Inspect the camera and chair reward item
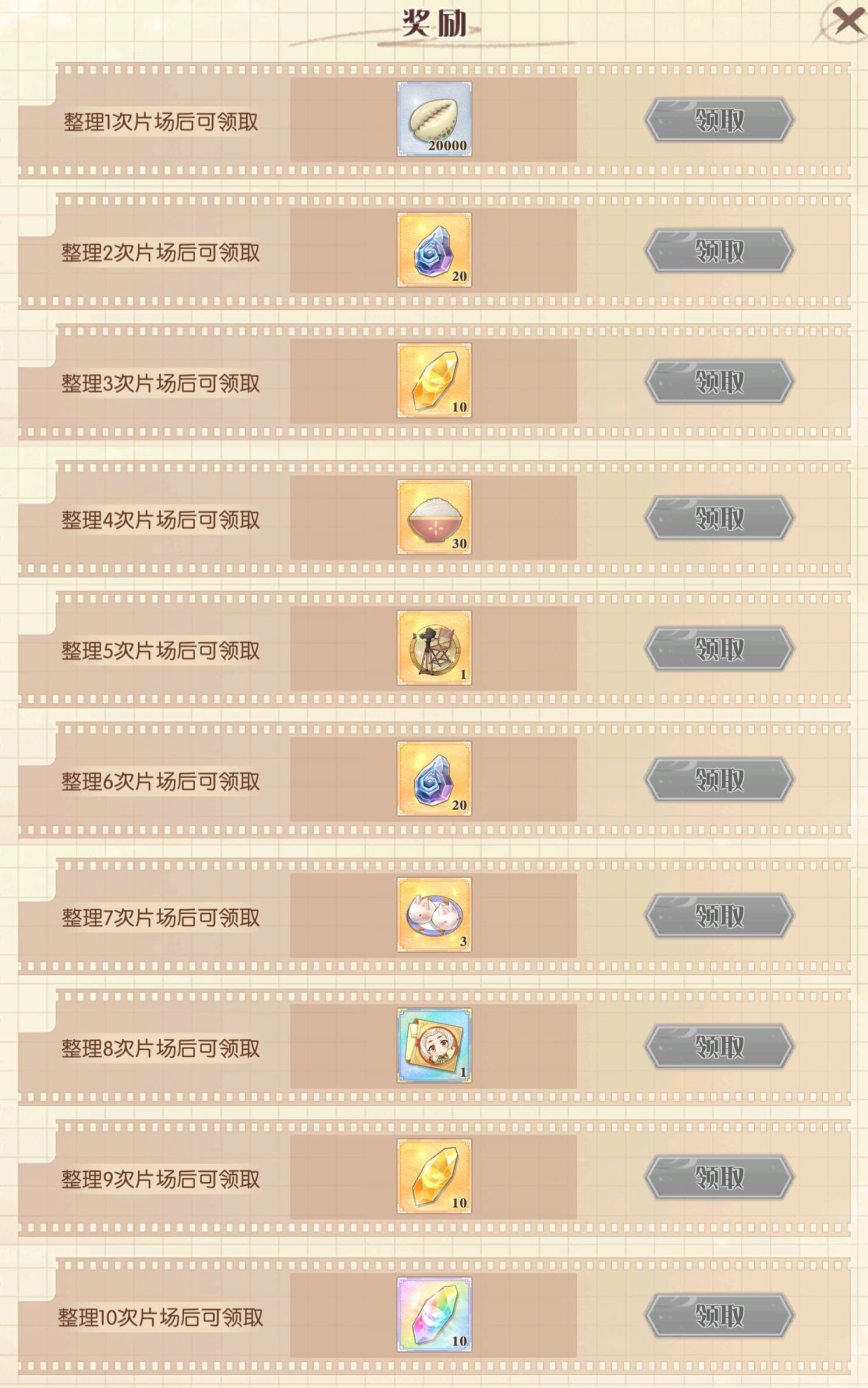Viewport: 868px width, 1388px height. coord(434,648)
